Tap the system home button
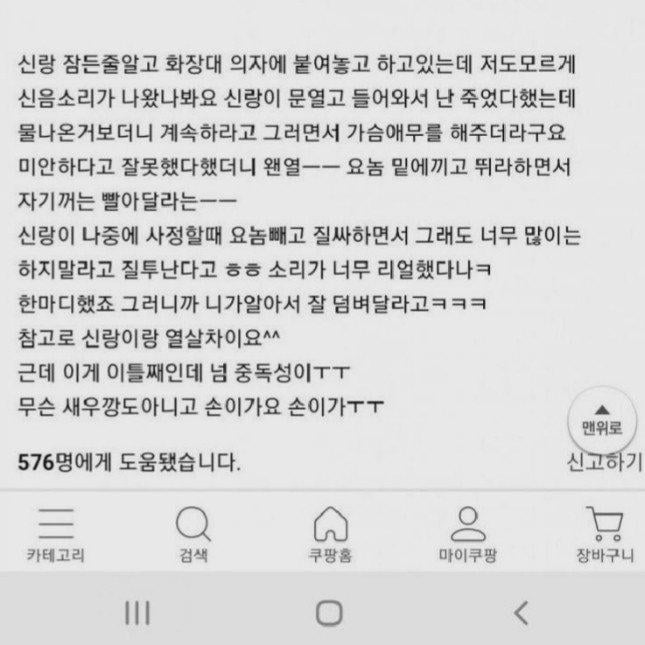Screen dimensions: 645x645 [329, 613]
